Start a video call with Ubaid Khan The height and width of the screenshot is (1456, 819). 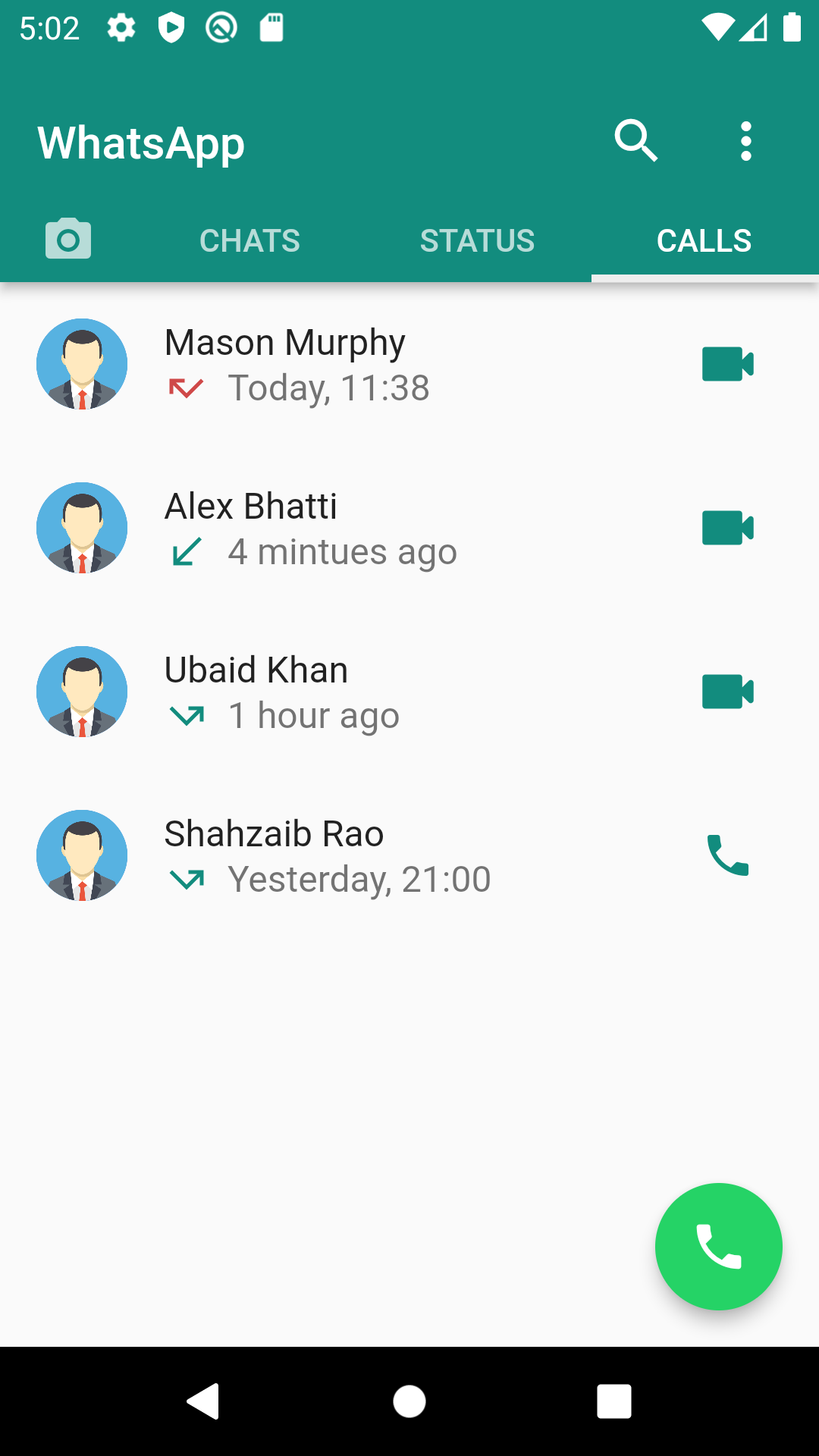(727, 691)
